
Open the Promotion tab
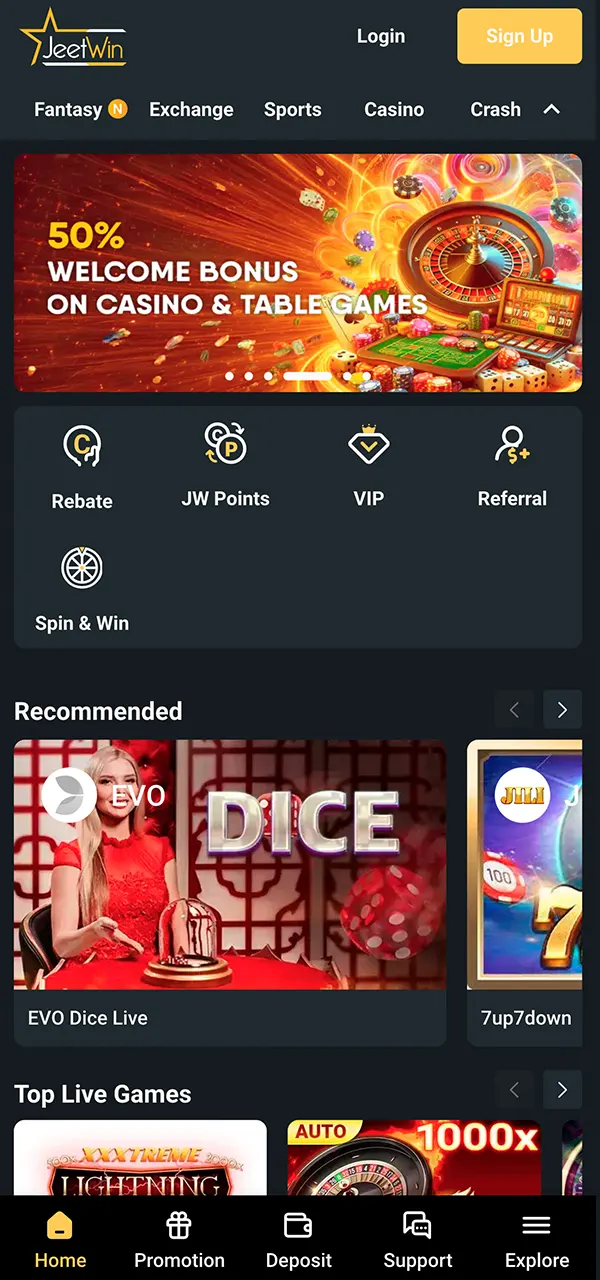click(179, 1240)
